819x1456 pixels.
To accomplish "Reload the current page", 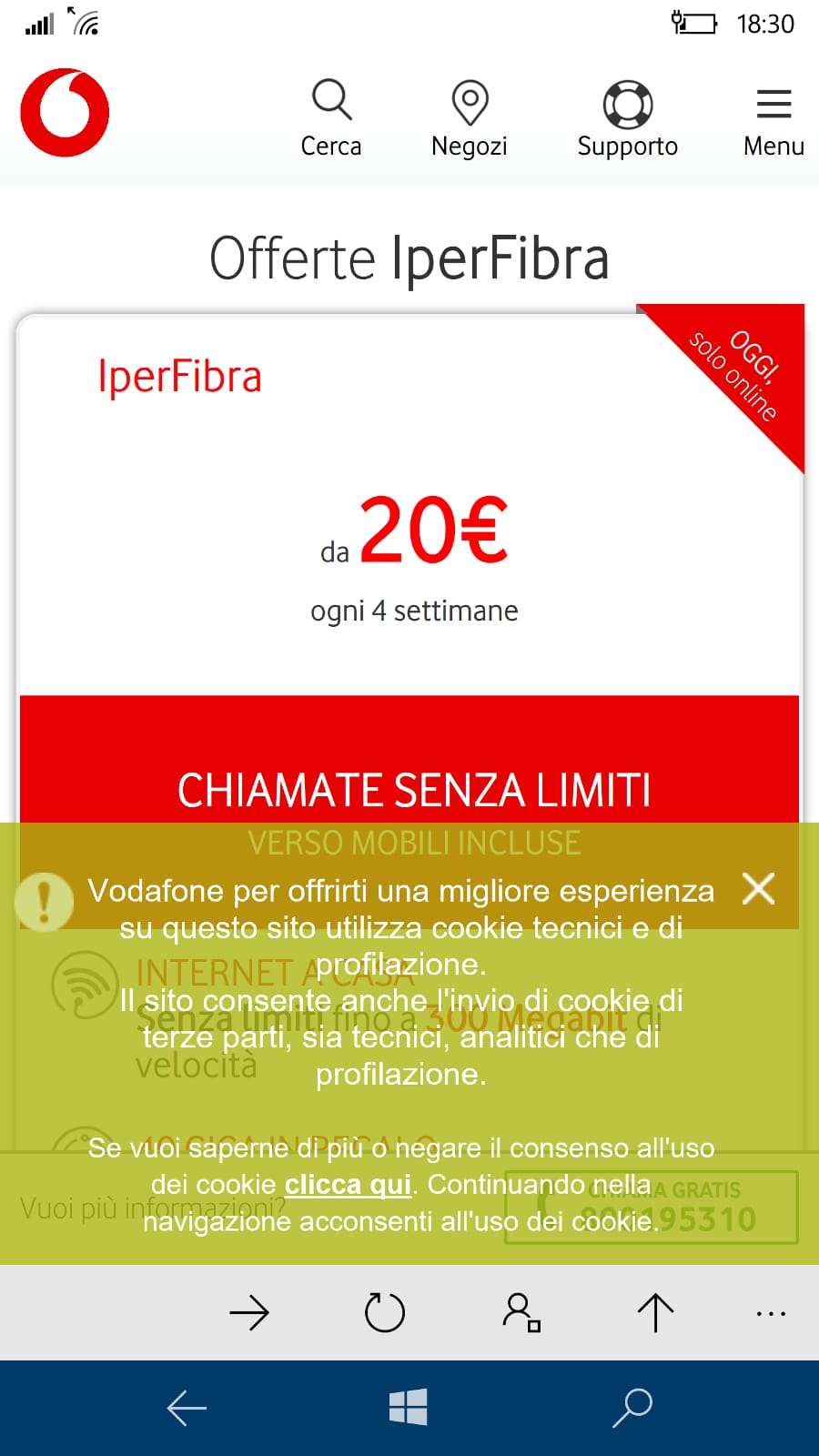I will click(385, 1312).
